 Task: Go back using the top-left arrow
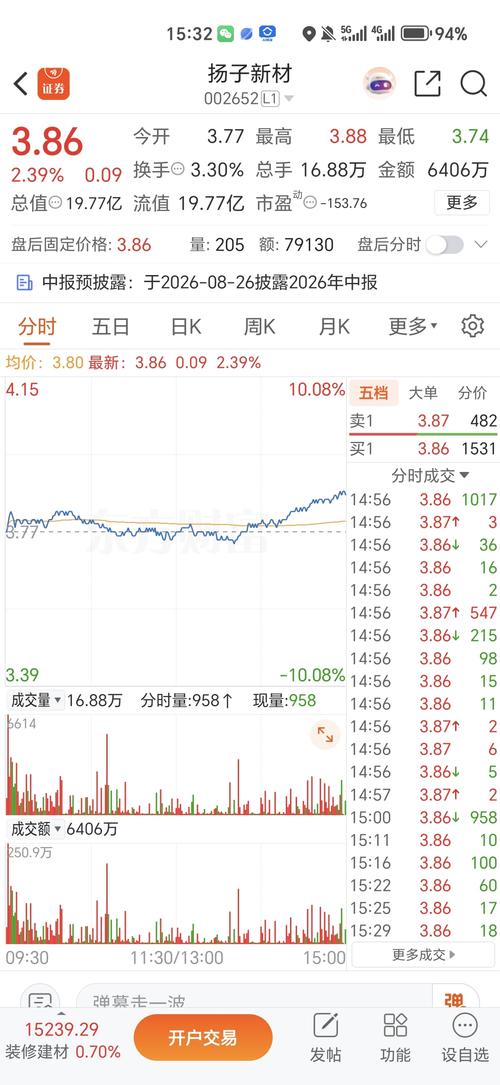21,84
